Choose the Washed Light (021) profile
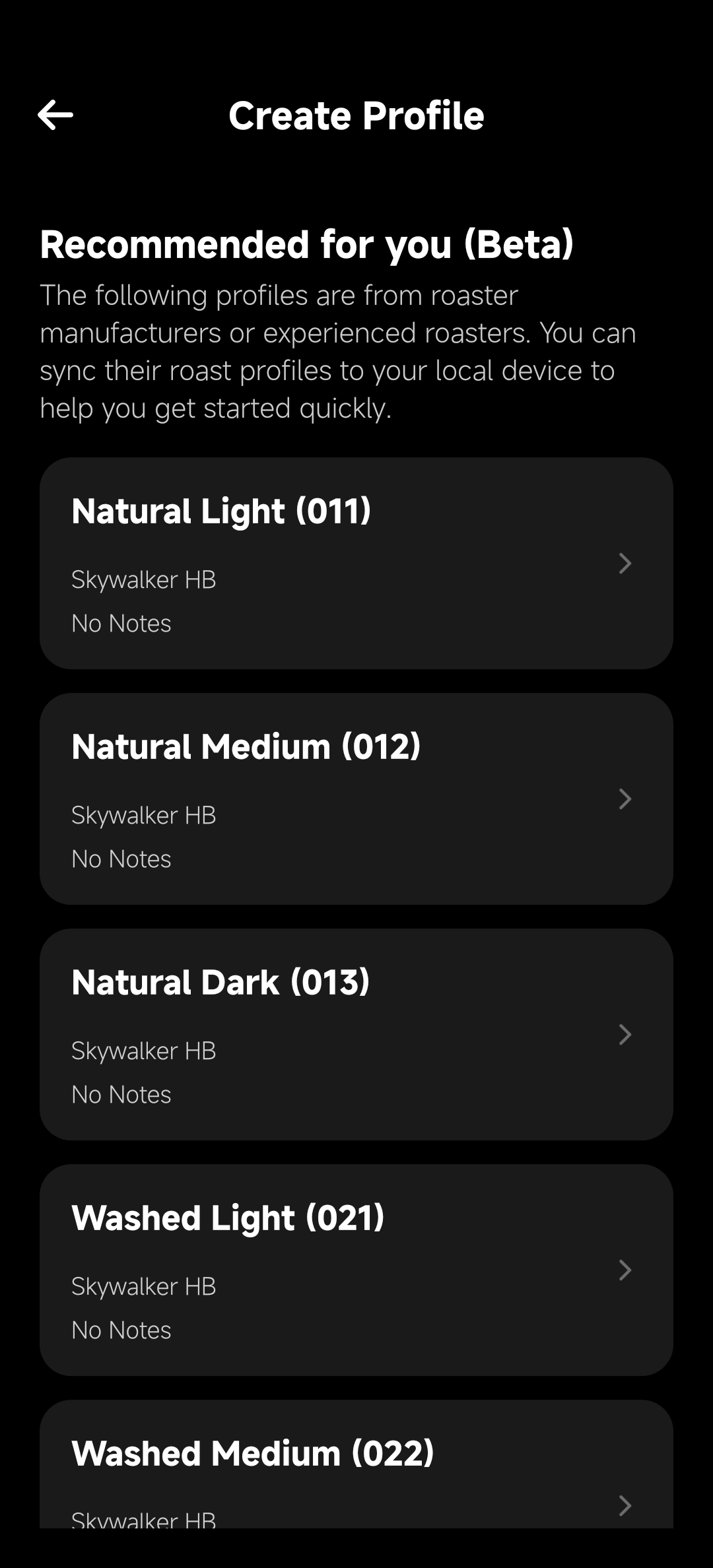The width and height of the screenshot is (713, 1568). tap(356, 1270)
